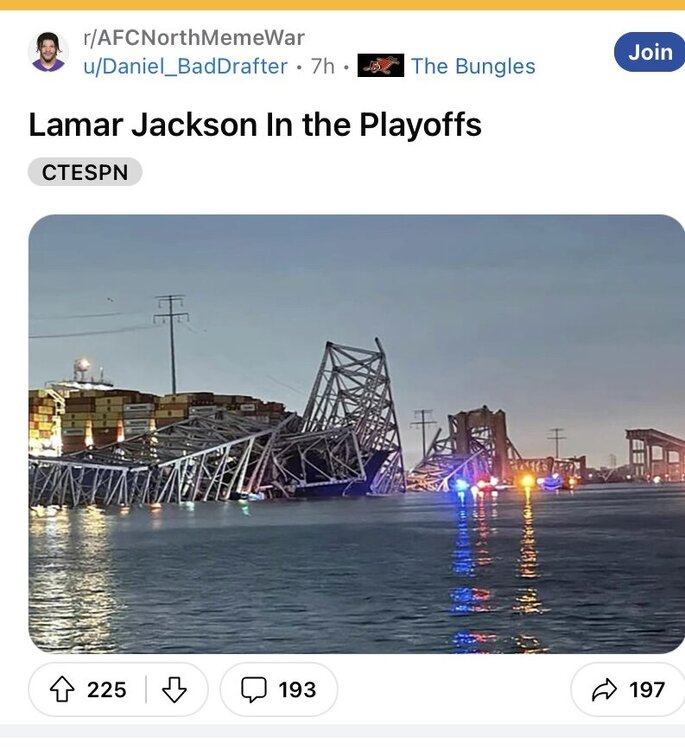Viewport: 685px width, 750px height.
Task: Filter posts by CTESPN flair
Action: pos(85,172)
